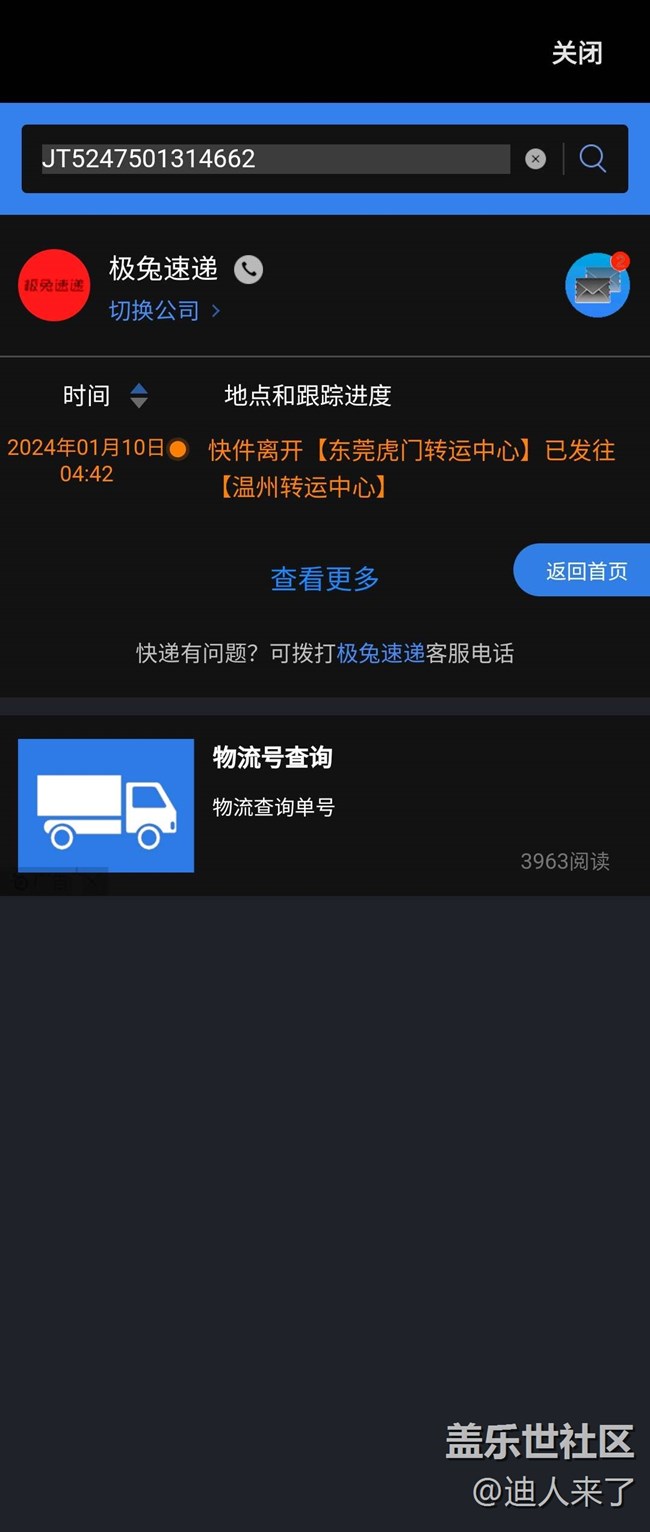Tap 查看更多 for more tracking details
The image size is (650, 1532).
pos(325,578)
